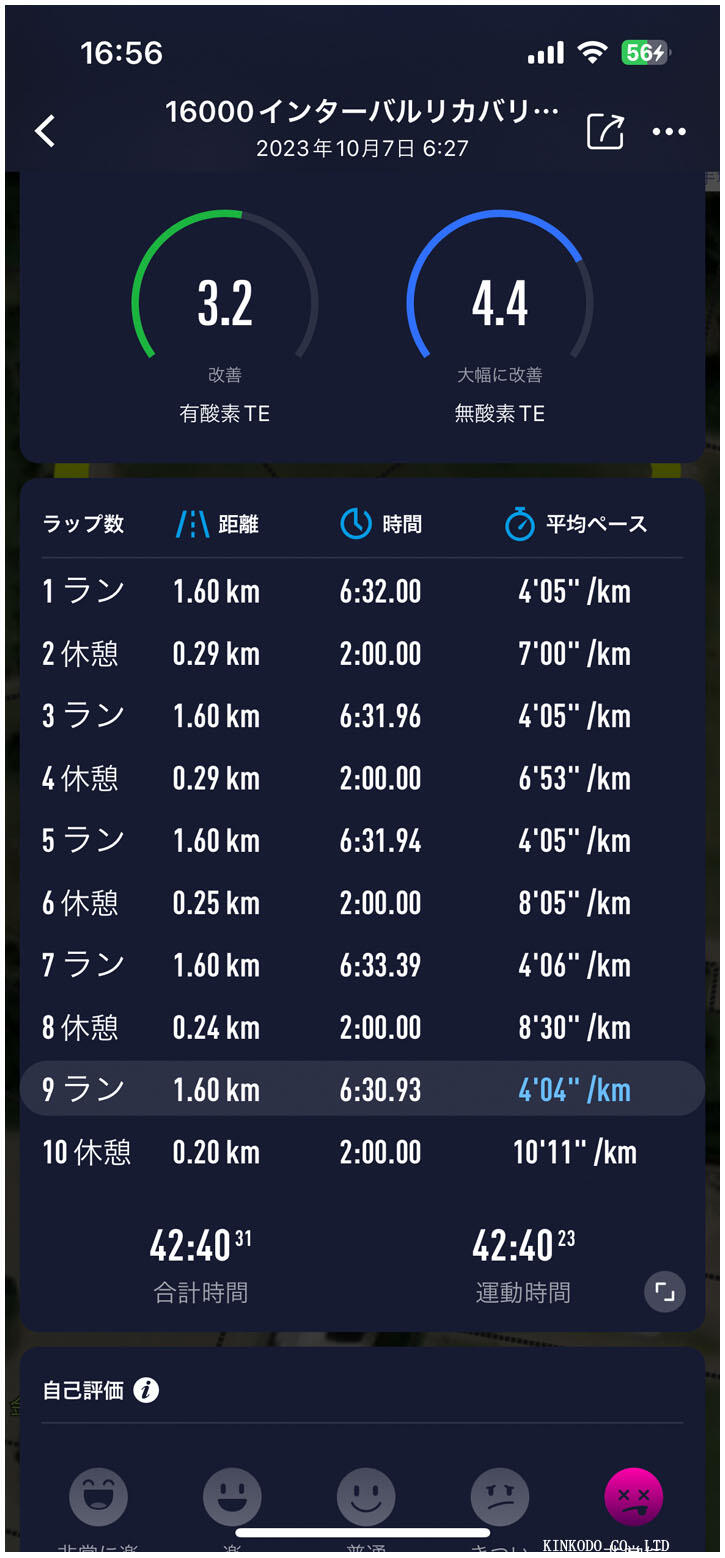725x1558 pixels.
Task: Select the きつい rating face
Action: click(500, 1495)
